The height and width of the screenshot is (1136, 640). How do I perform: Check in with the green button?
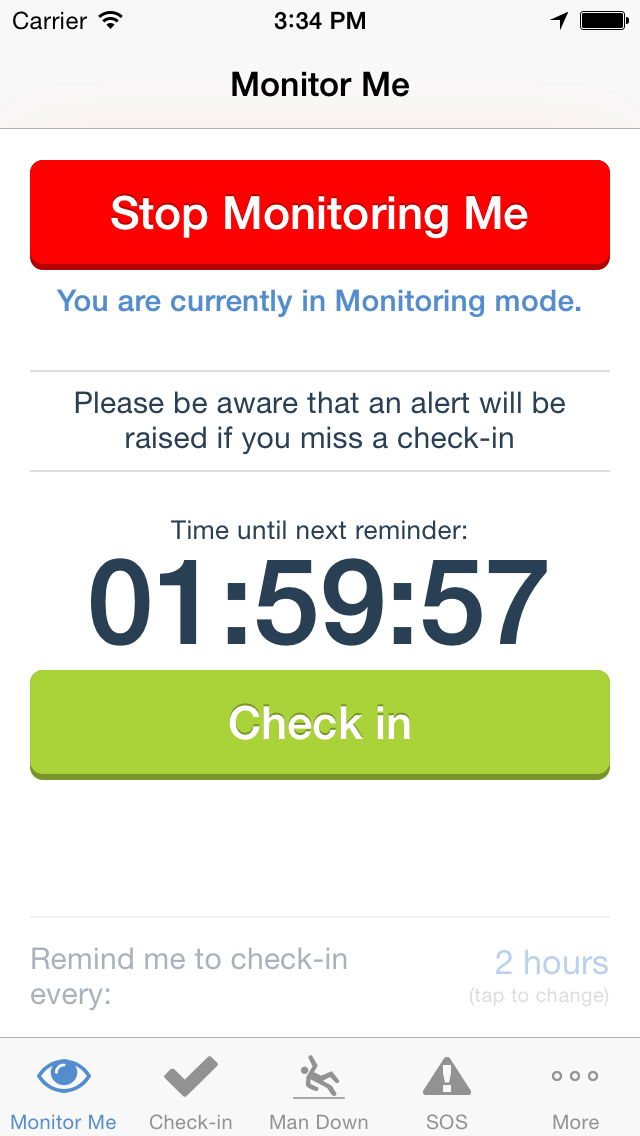[320, 724]
